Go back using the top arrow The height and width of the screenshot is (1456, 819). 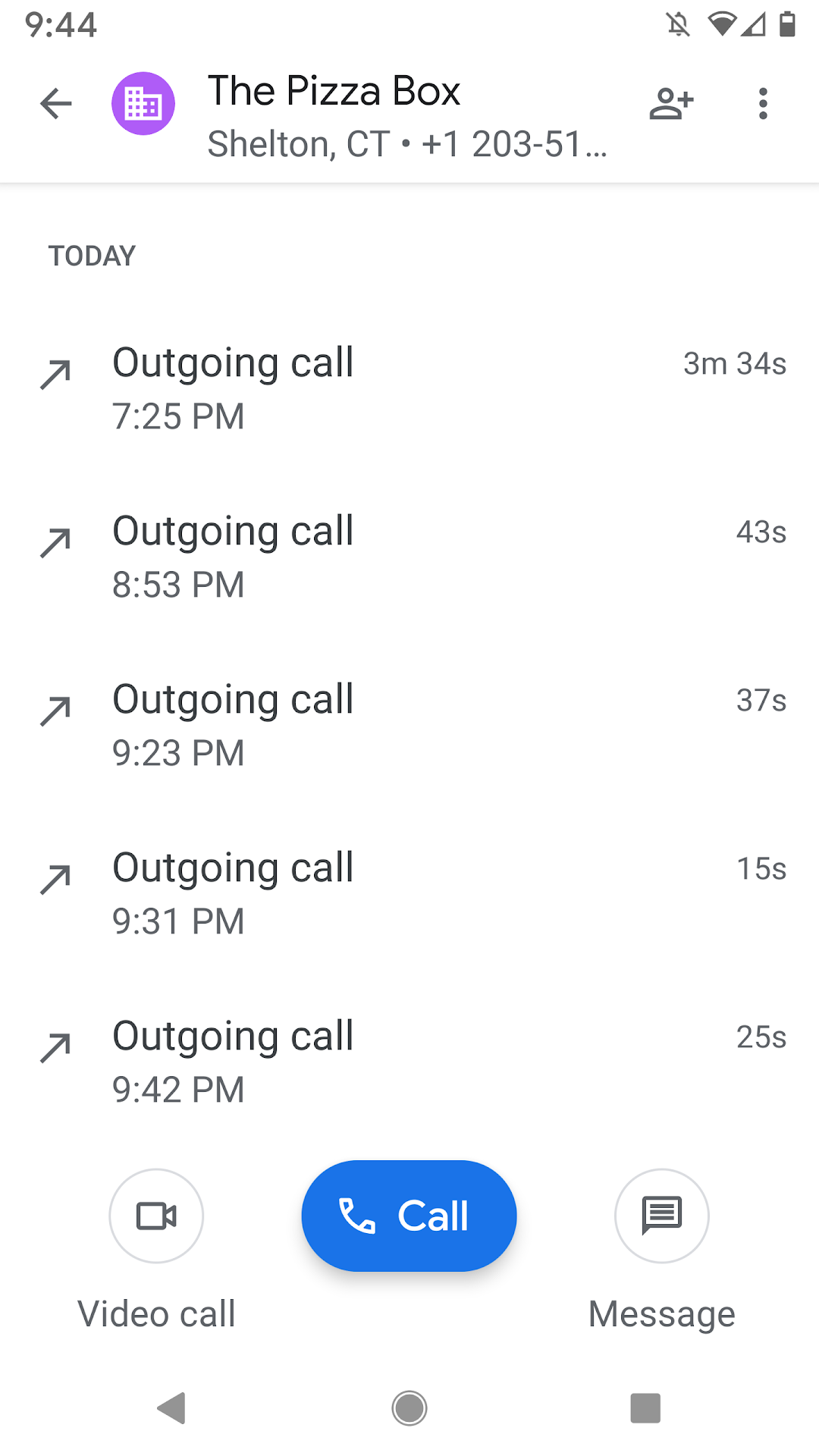click(x=56, y=104)
